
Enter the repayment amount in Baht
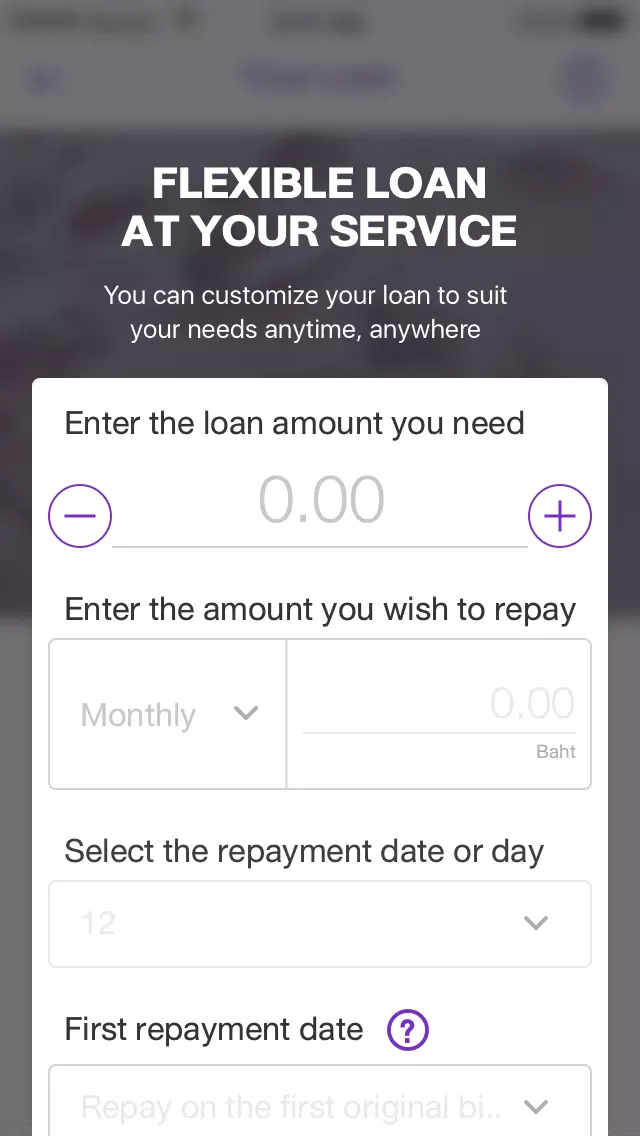(438, 706)
